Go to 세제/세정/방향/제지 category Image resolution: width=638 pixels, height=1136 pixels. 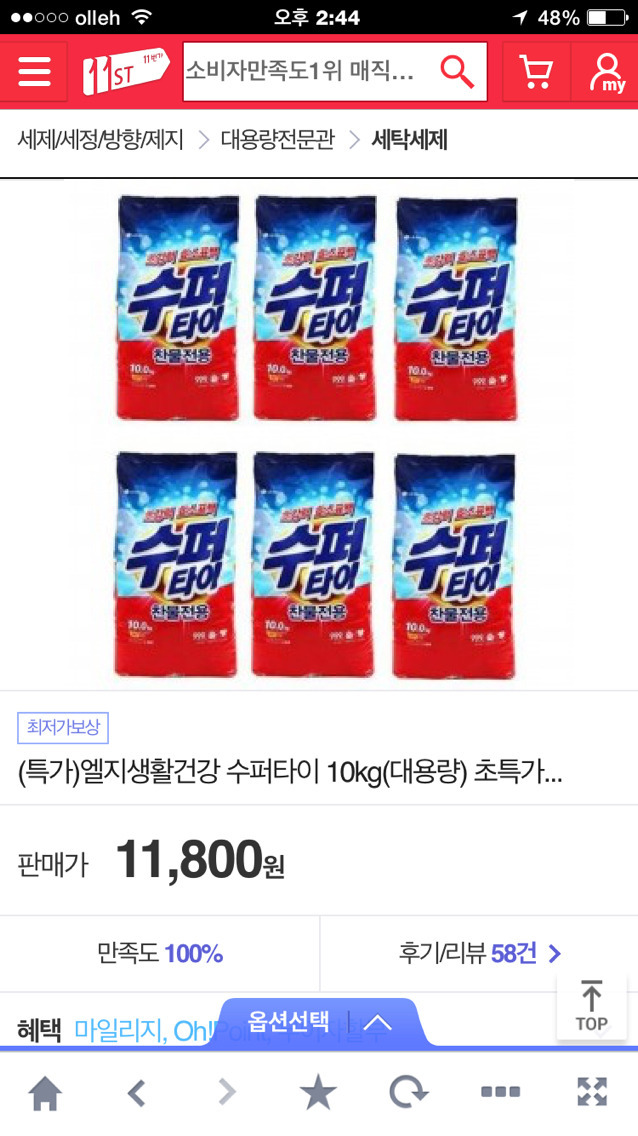point(101,139)
